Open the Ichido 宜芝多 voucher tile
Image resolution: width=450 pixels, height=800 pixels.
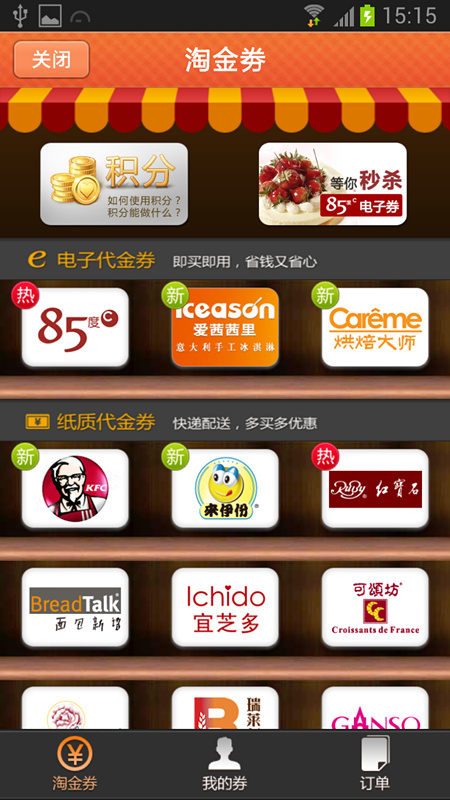pos(225,607)
